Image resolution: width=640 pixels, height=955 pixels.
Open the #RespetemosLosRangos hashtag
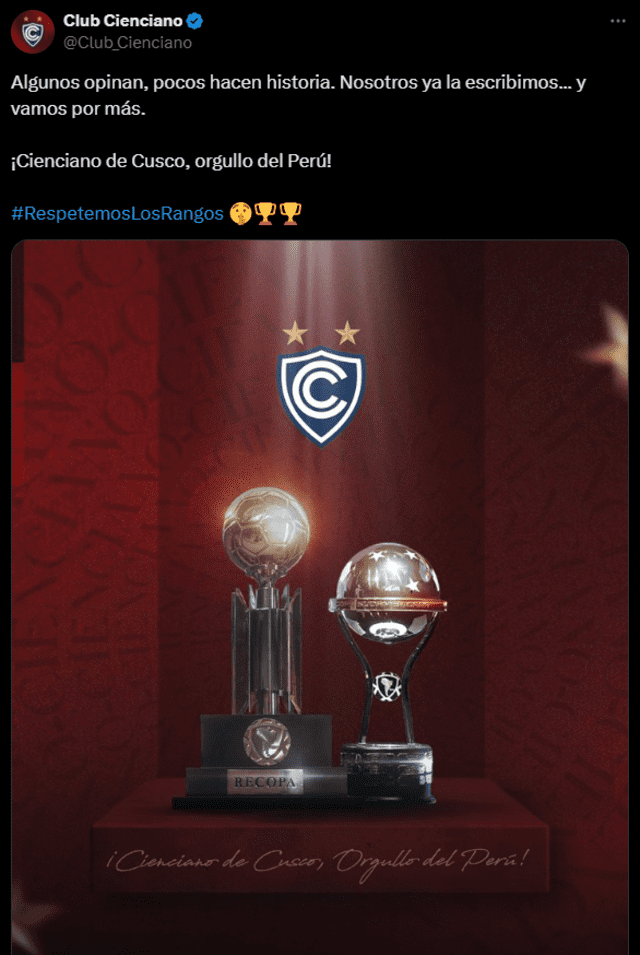point(118,213)
